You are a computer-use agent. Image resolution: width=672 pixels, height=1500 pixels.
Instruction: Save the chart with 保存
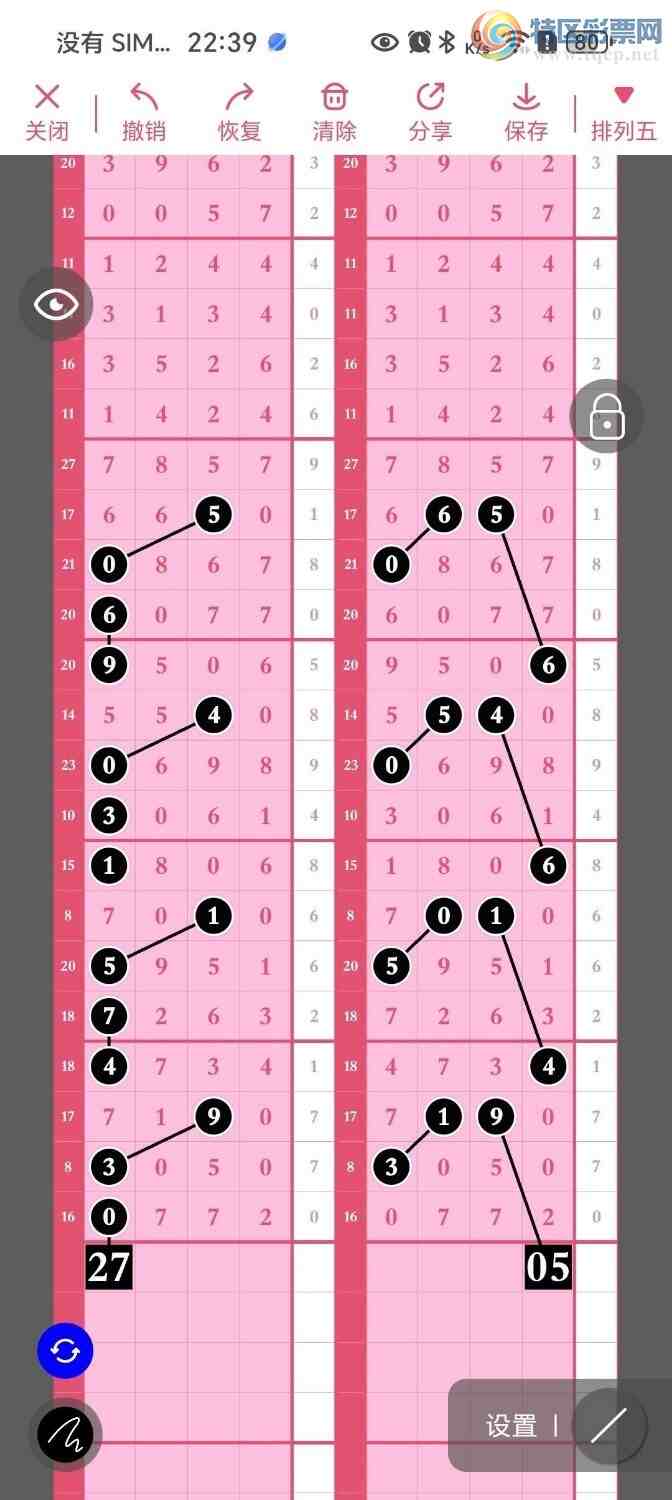(x=526, y=113)
